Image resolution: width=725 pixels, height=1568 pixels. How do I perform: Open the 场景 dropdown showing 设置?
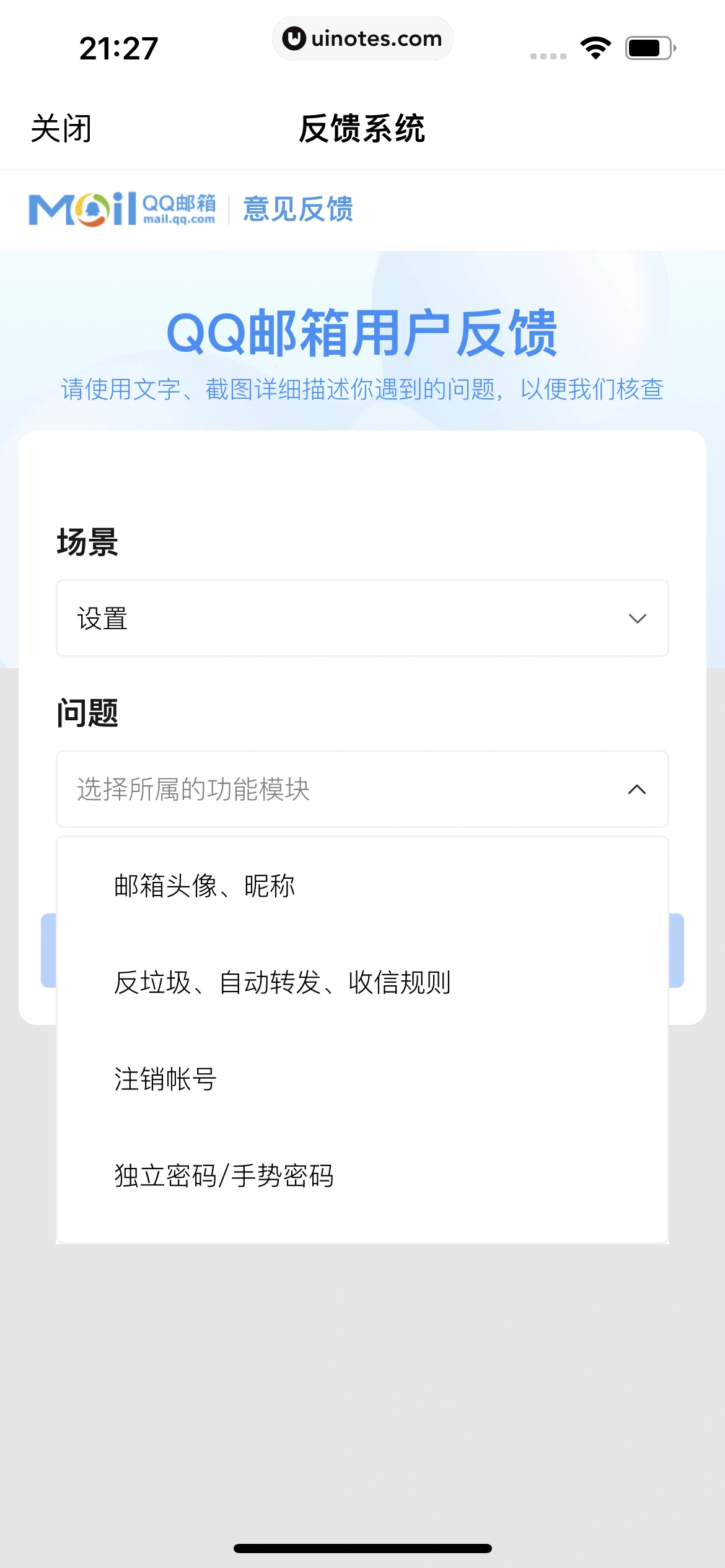point(362,618)
